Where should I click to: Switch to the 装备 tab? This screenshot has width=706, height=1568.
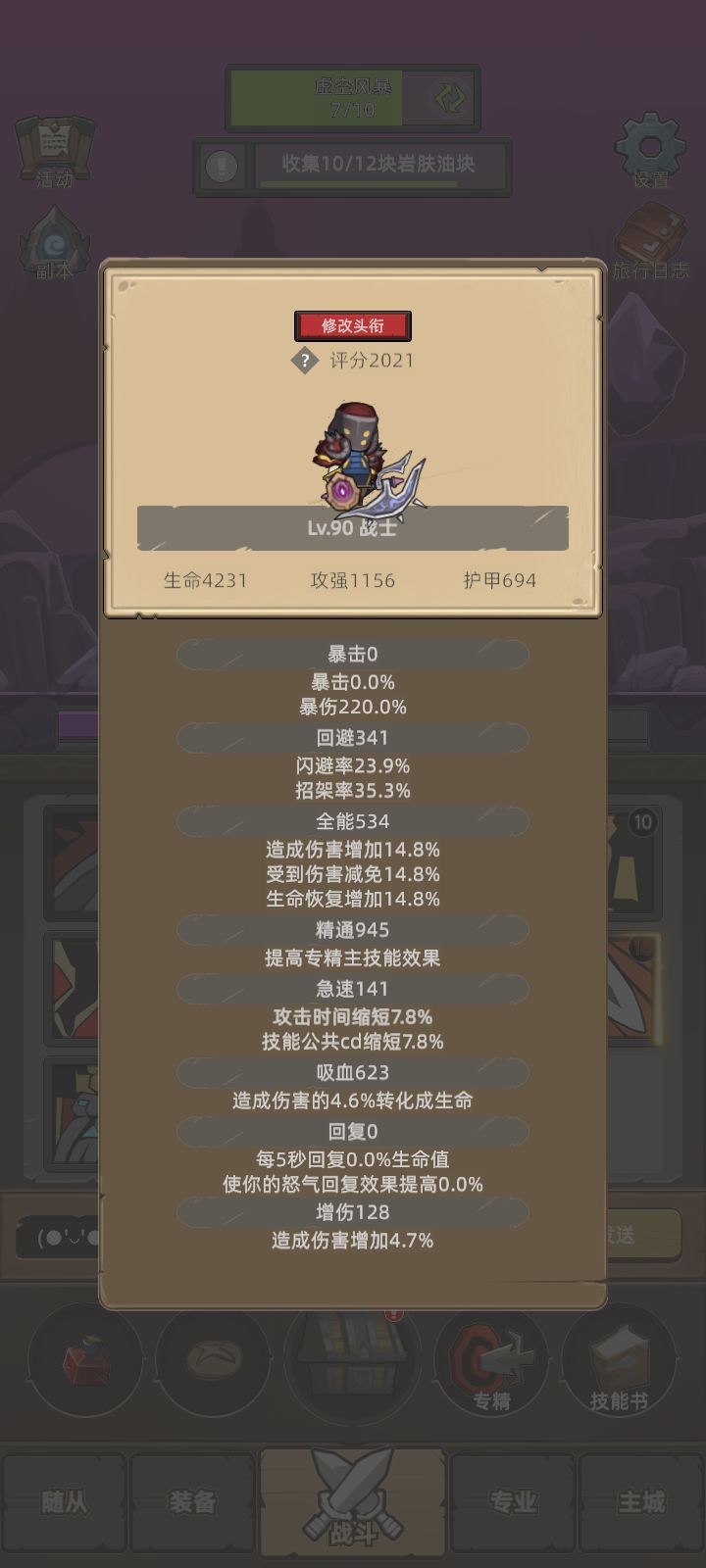(x=191, y=1499)
